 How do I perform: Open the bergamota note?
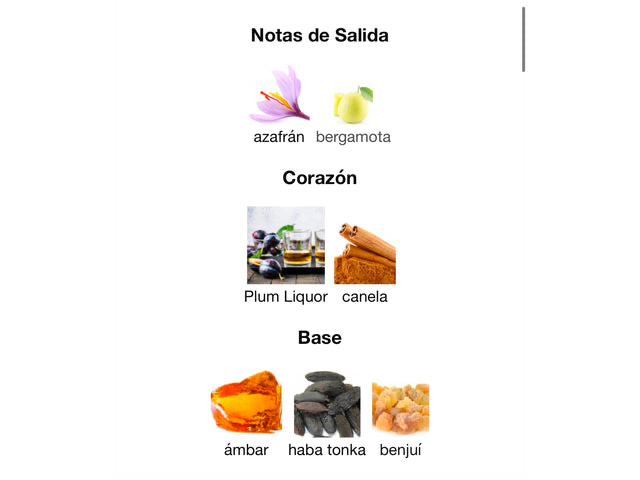[353, 104]
